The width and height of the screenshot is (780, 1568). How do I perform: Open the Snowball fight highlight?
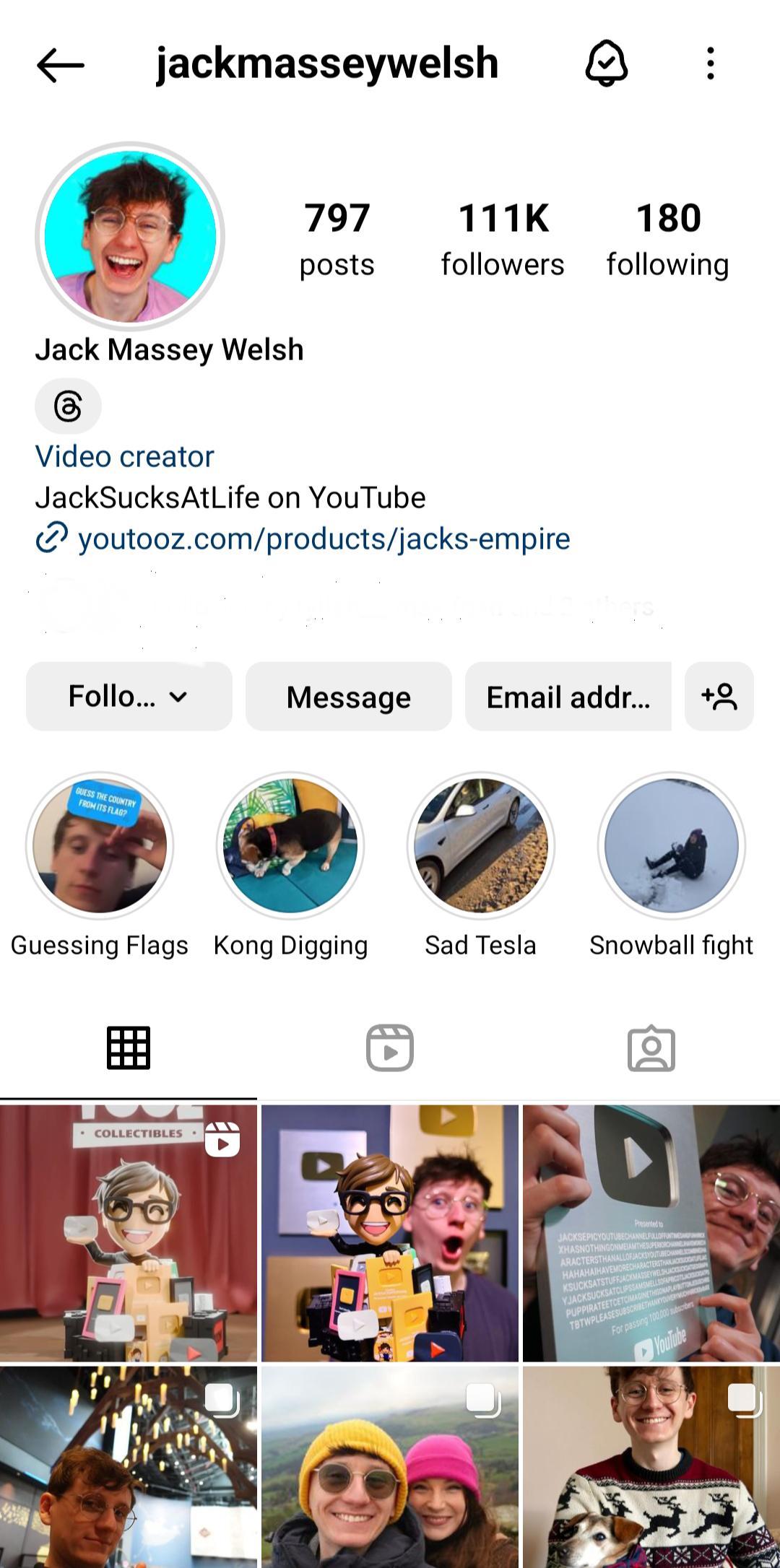[x=670, y=846]
